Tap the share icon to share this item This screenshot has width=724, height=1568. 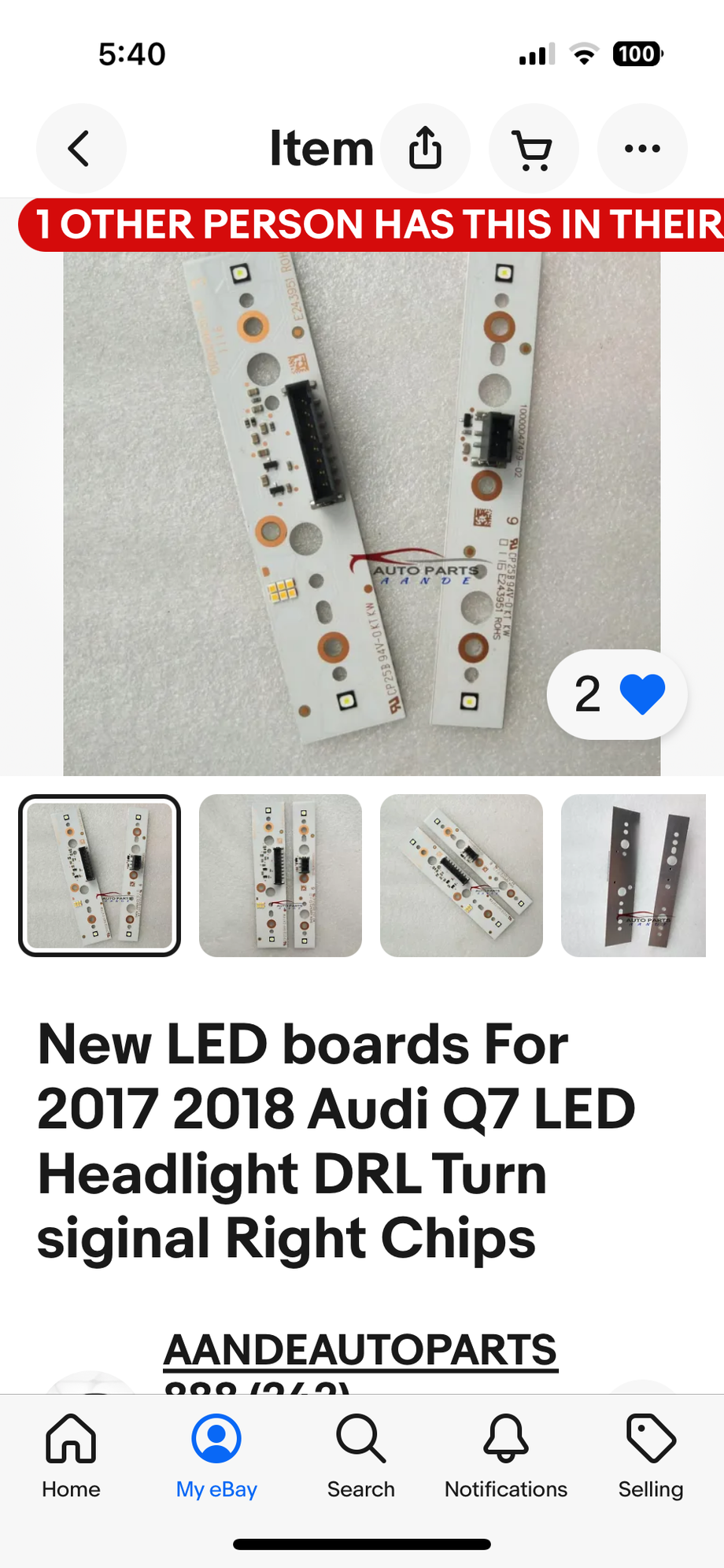[x=426, y=148]
